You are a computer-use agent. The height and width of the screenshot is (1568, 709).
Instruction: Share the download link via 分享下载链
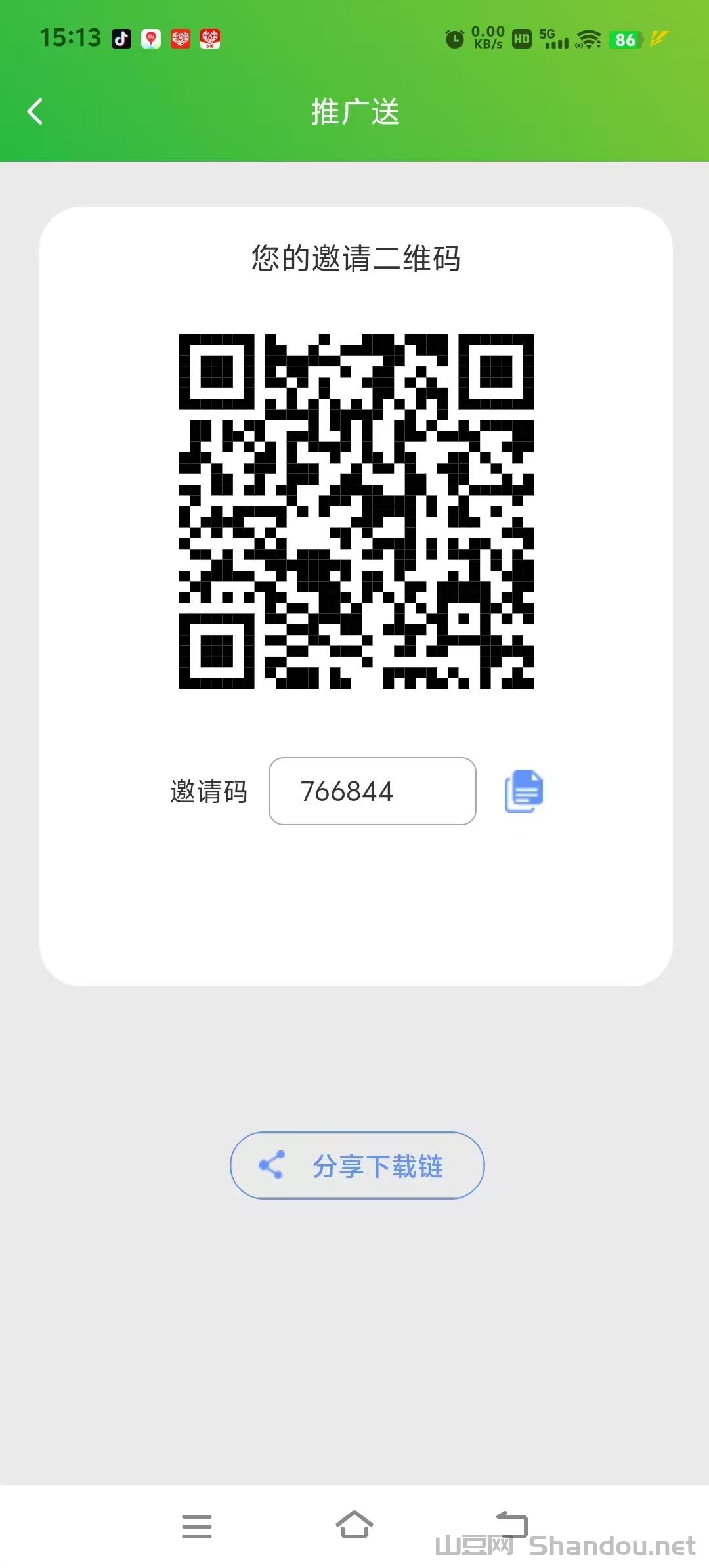[357, 1165]
